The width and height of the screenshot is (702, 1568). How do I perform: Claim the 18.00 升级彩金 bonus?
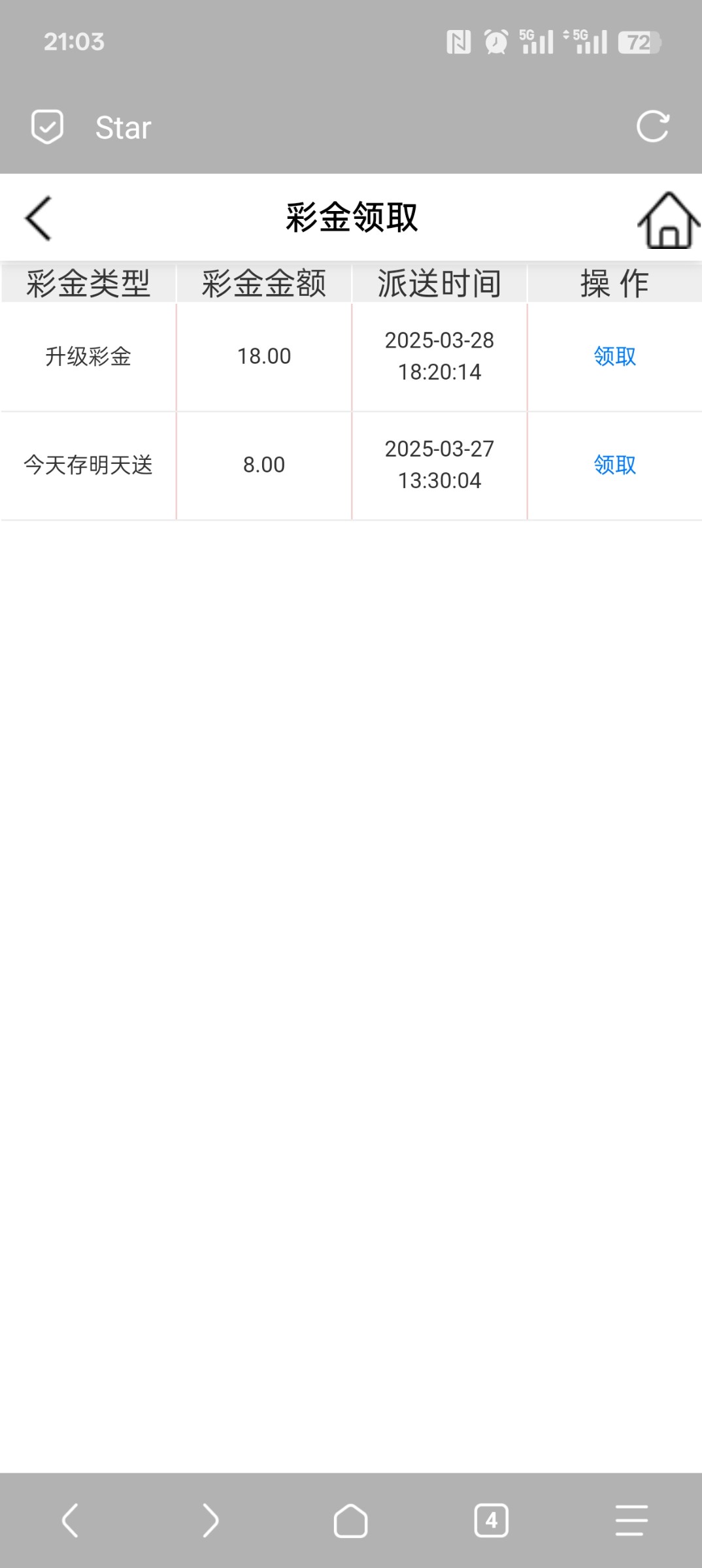point(614,356)
